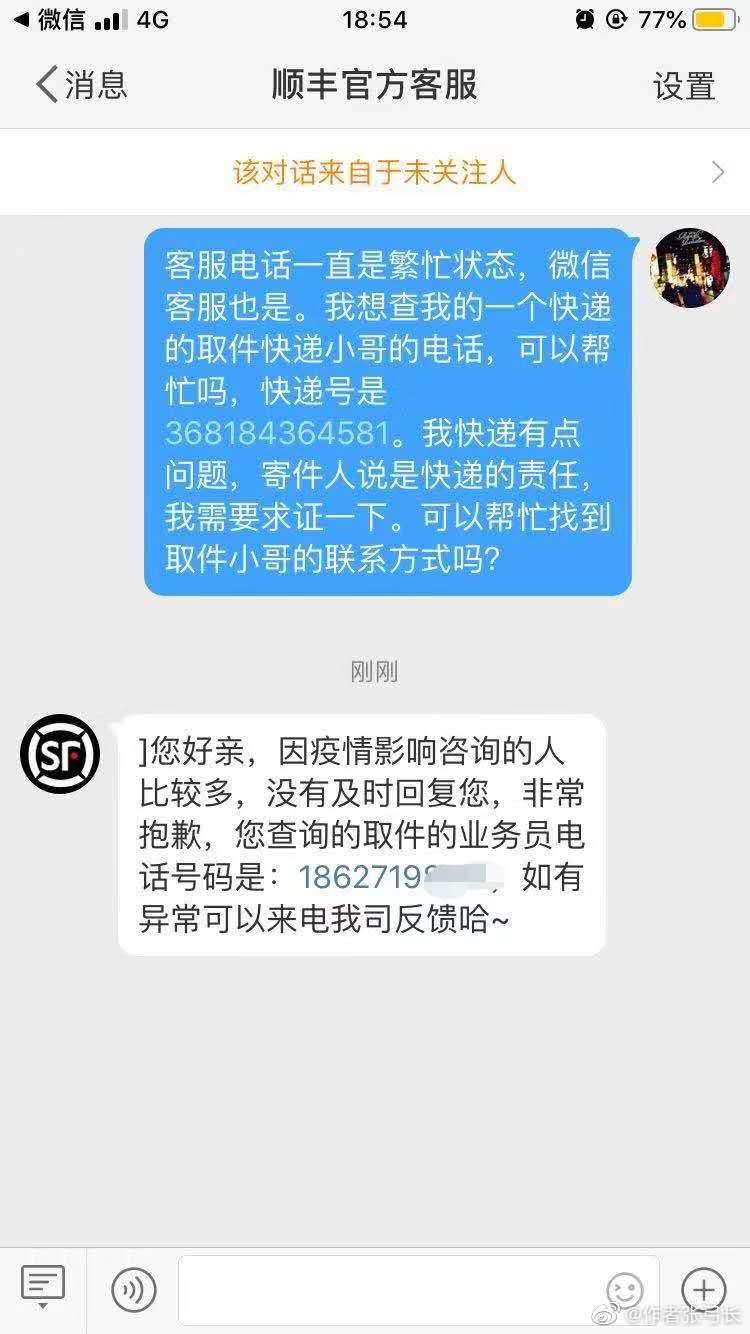Switch to voice input mode
This screenshot has width=750, height=1334.
tap(133, 1290)
